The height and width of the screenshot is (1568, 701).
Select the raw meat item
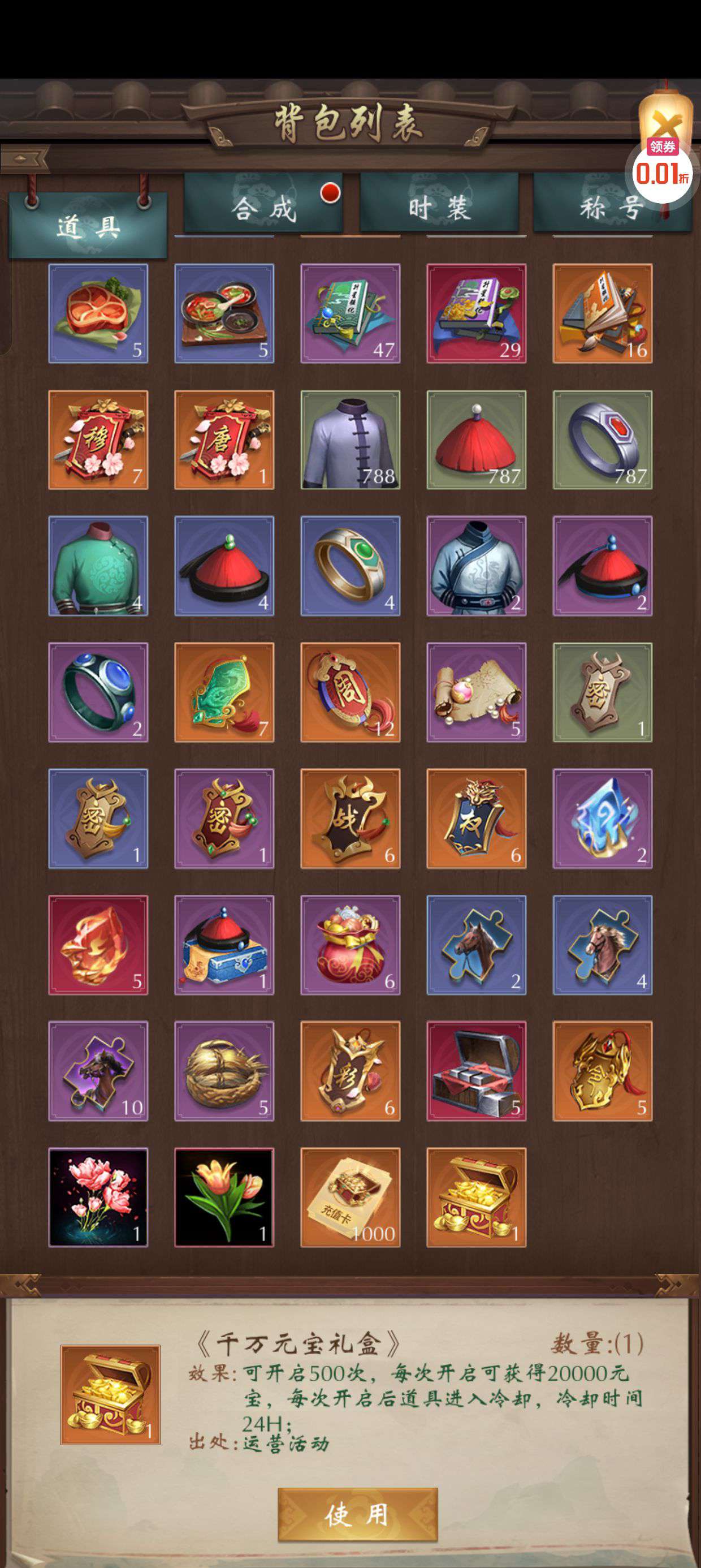click(x=98, y=313)
